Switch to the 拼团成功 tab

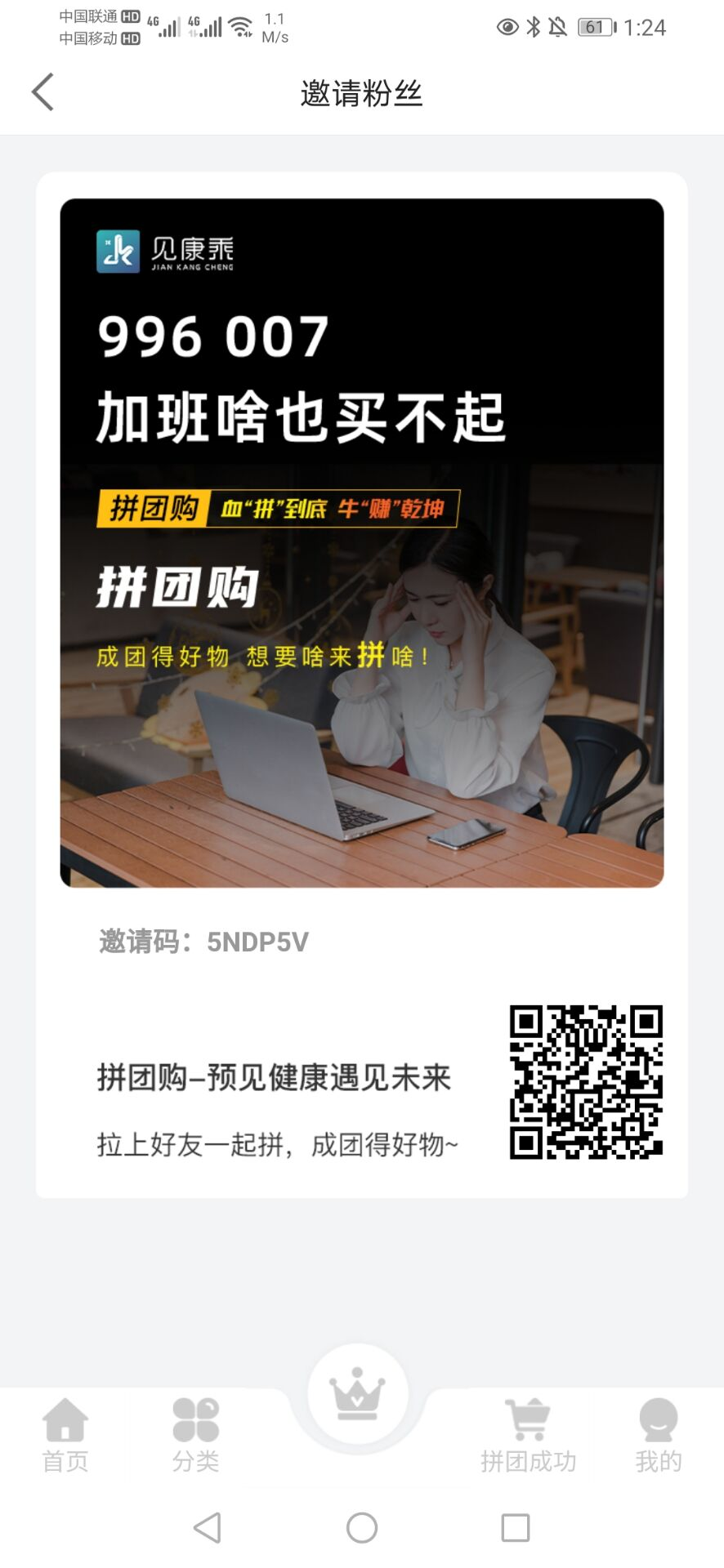[x=528, y=1435]
